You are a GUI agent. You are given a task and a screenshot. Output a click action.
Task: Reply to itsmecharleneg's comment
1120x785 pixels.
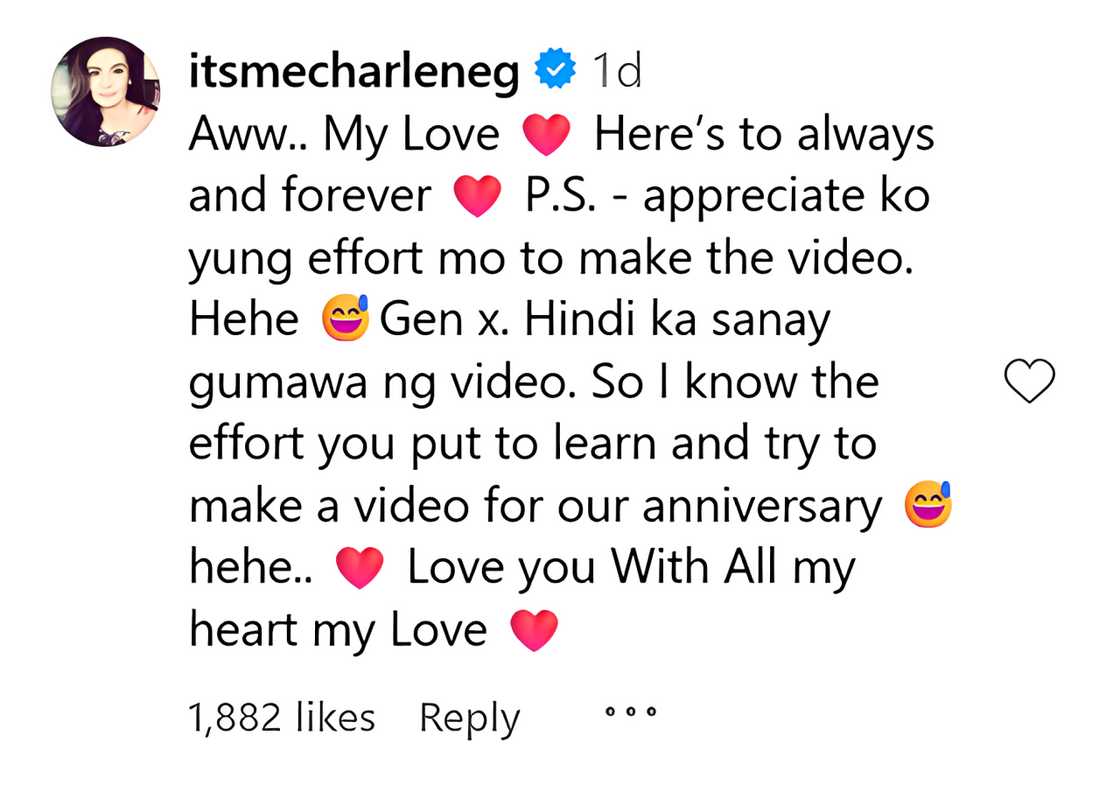point(469,717)
